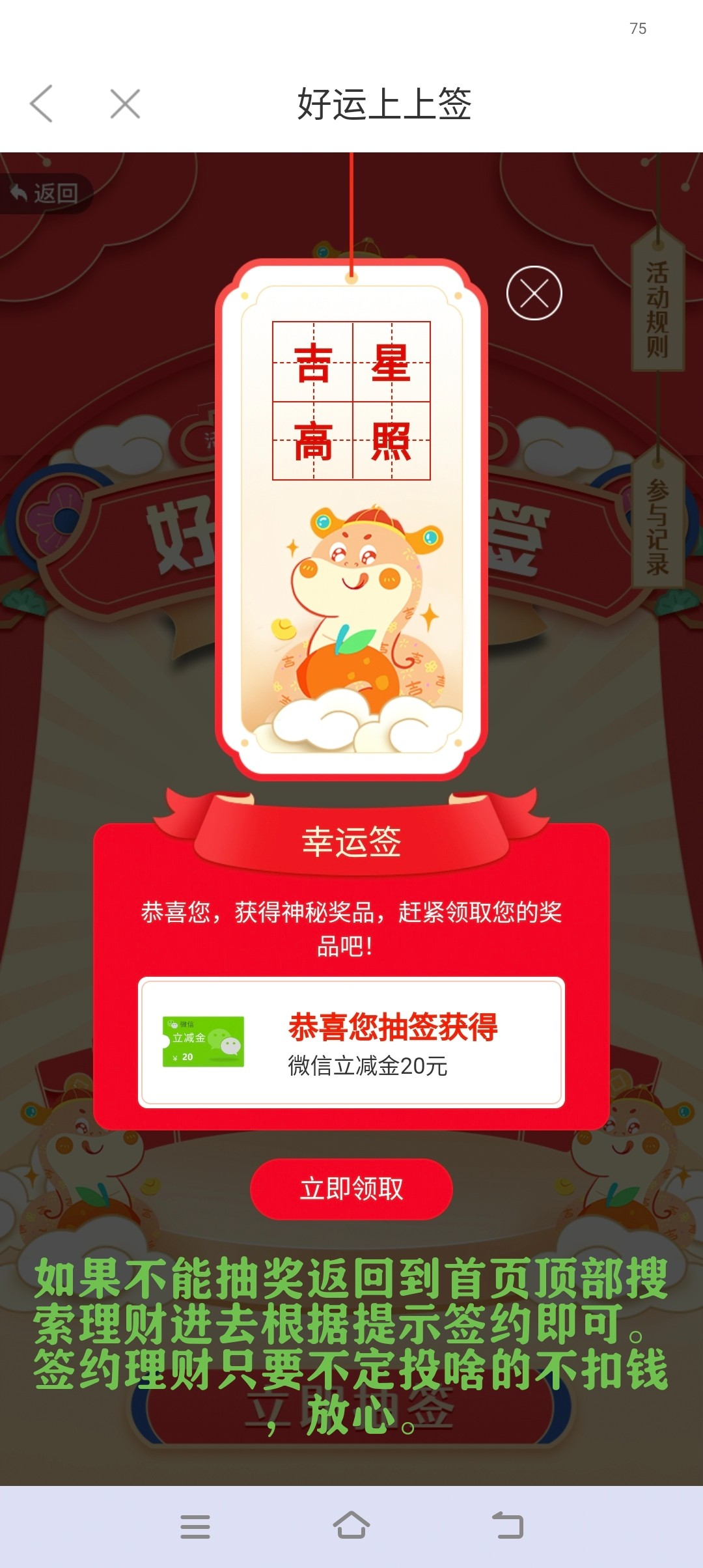Go back using the header arrow

click(42, 104)
